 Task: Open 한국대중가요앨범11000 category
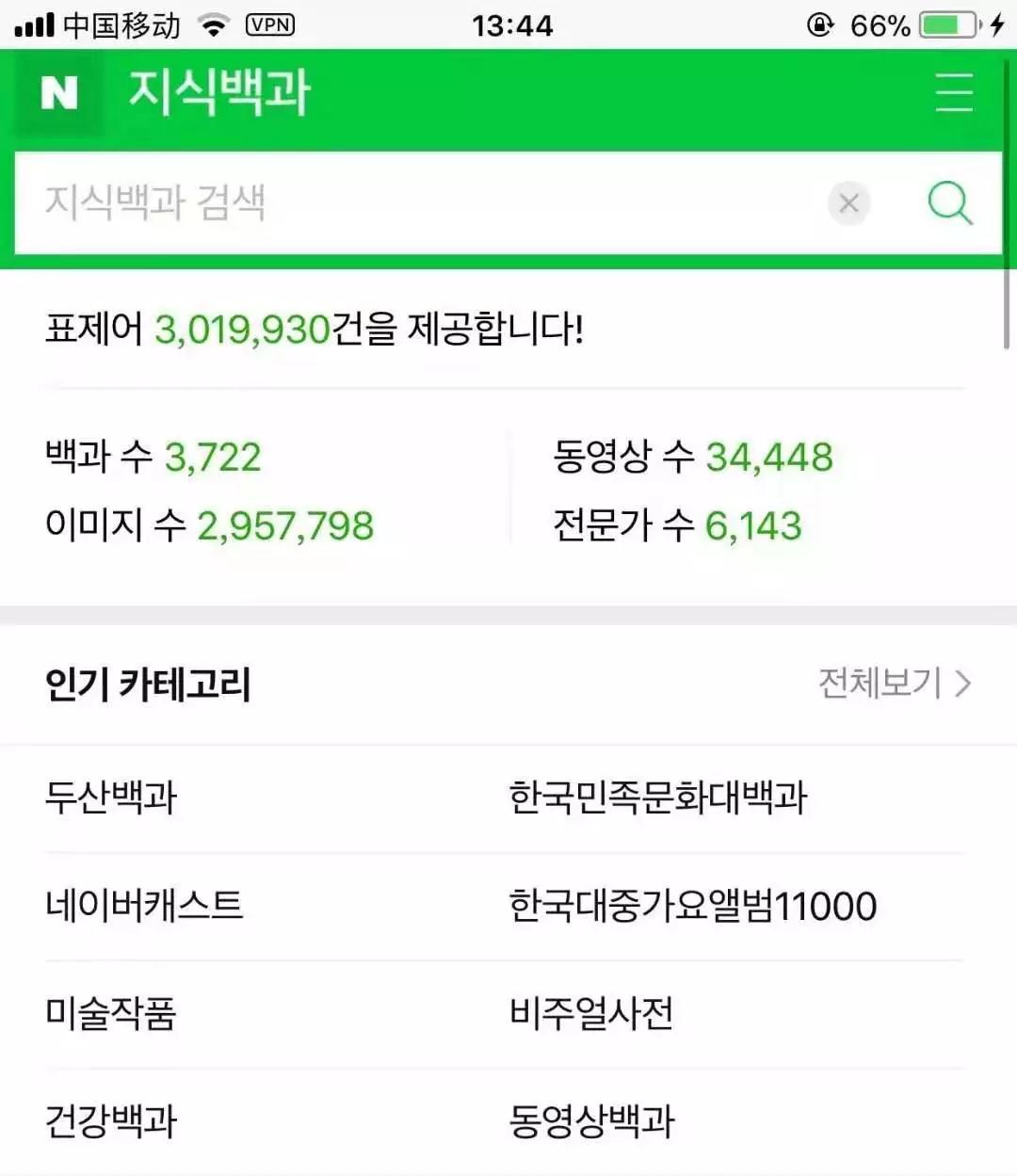pos(693,906)
